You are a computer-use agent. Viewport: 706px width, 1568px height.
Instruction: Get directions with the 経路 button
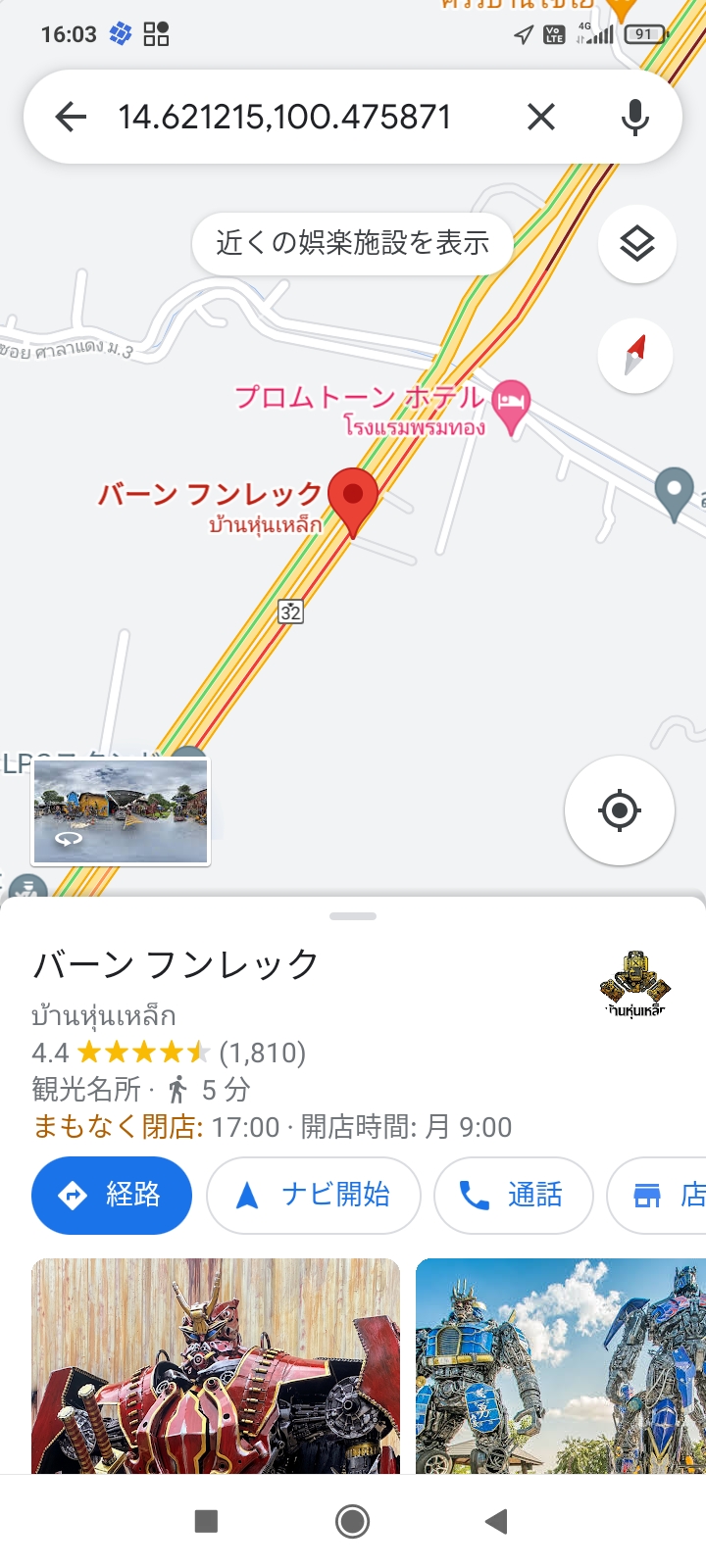(112, 1195)
